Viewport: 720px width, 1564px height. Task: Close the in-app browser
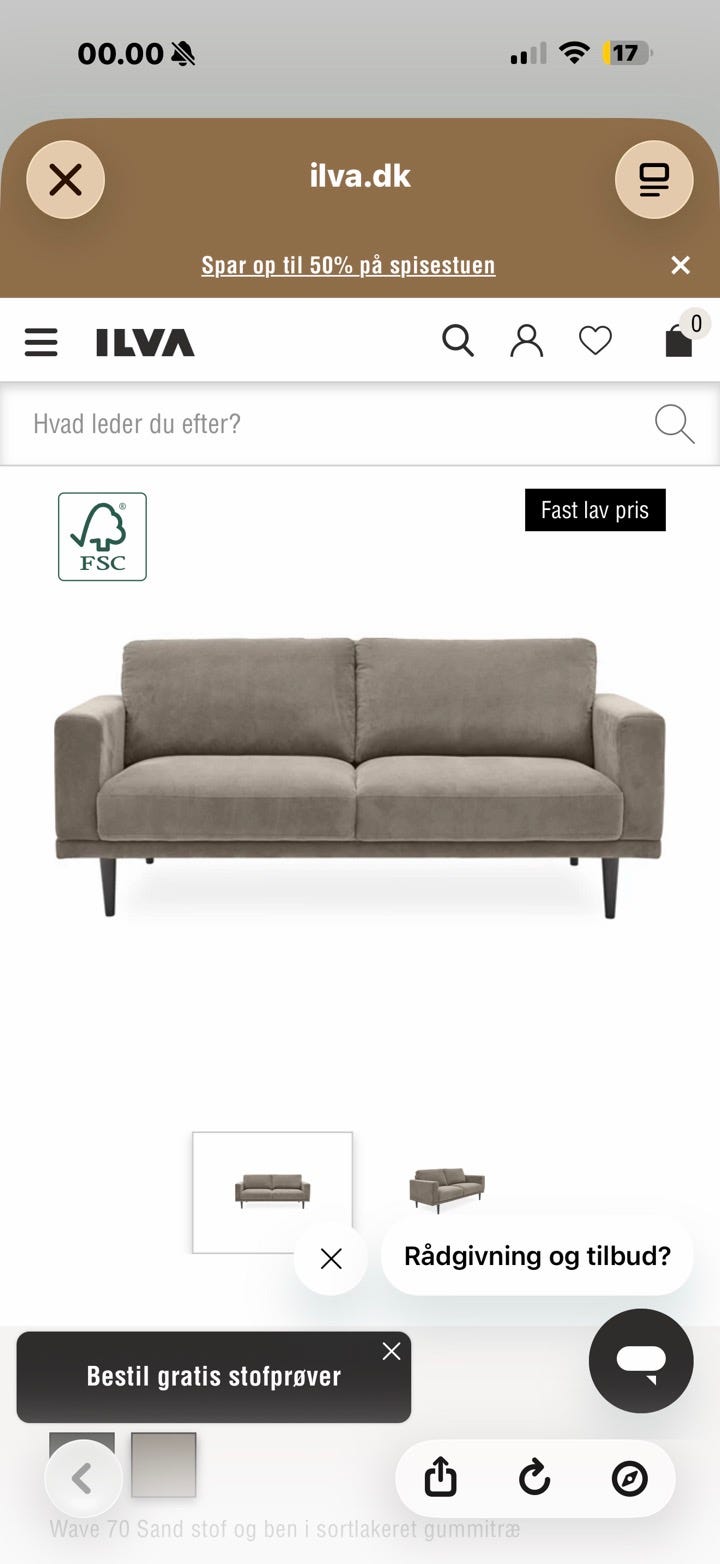click(x=65, y=180)
